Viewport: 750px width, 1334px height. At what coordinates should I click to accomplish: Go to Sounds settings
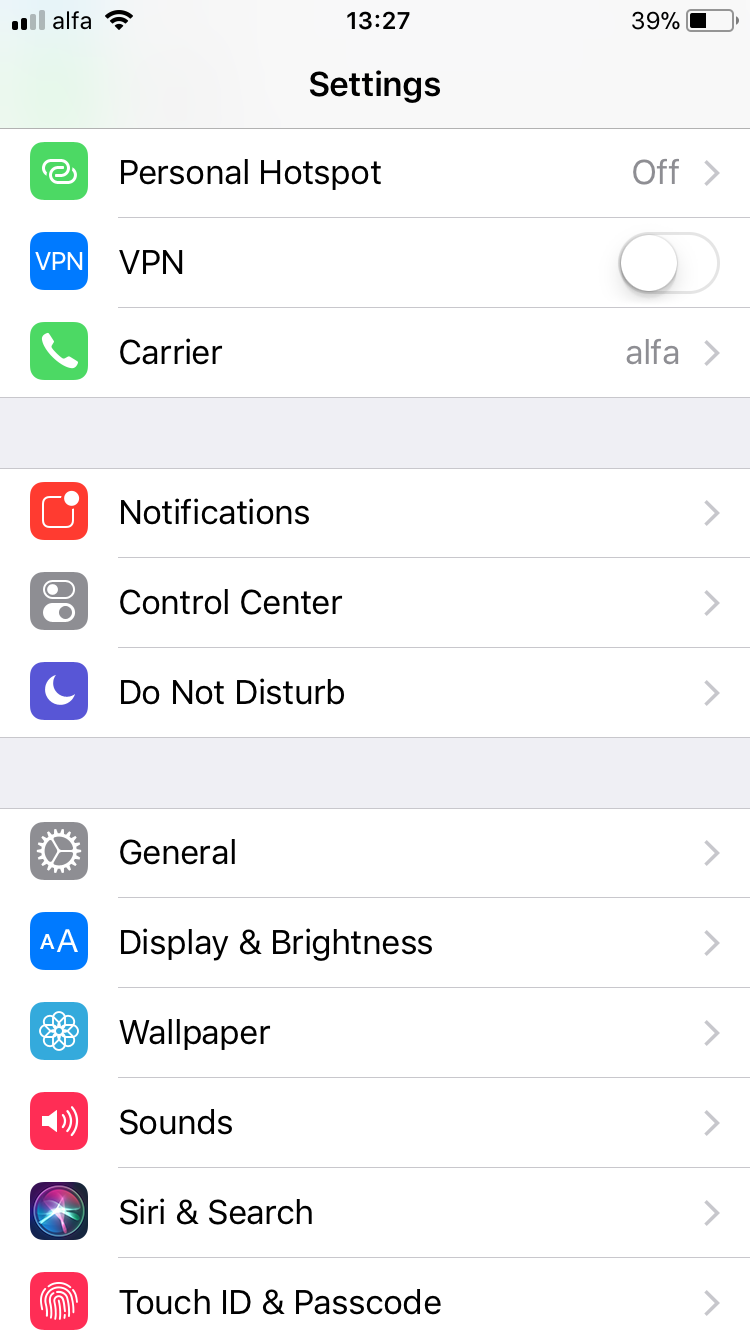375,1123
